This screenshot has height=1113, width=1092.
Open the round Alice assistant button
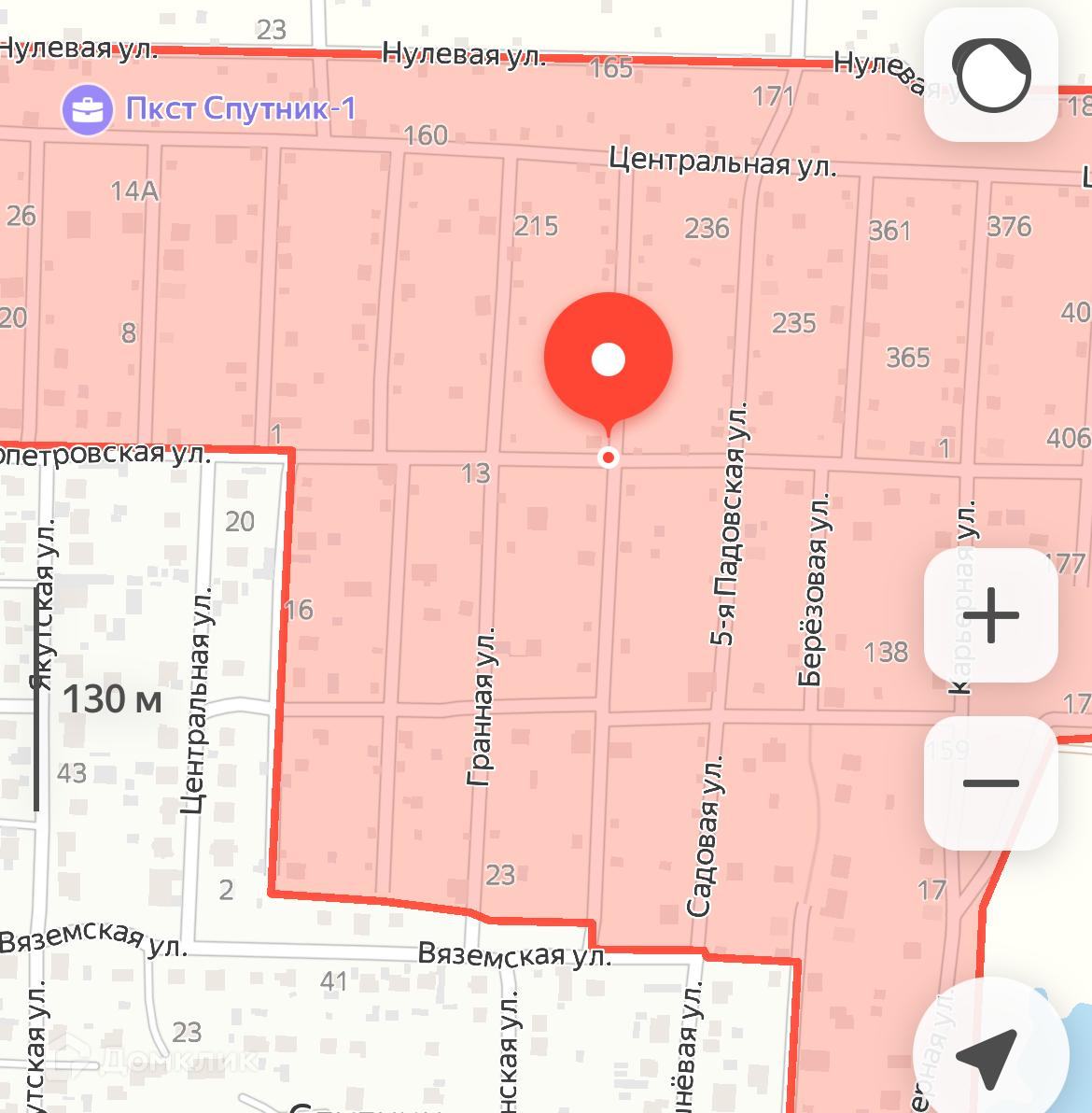click(990, 75)
